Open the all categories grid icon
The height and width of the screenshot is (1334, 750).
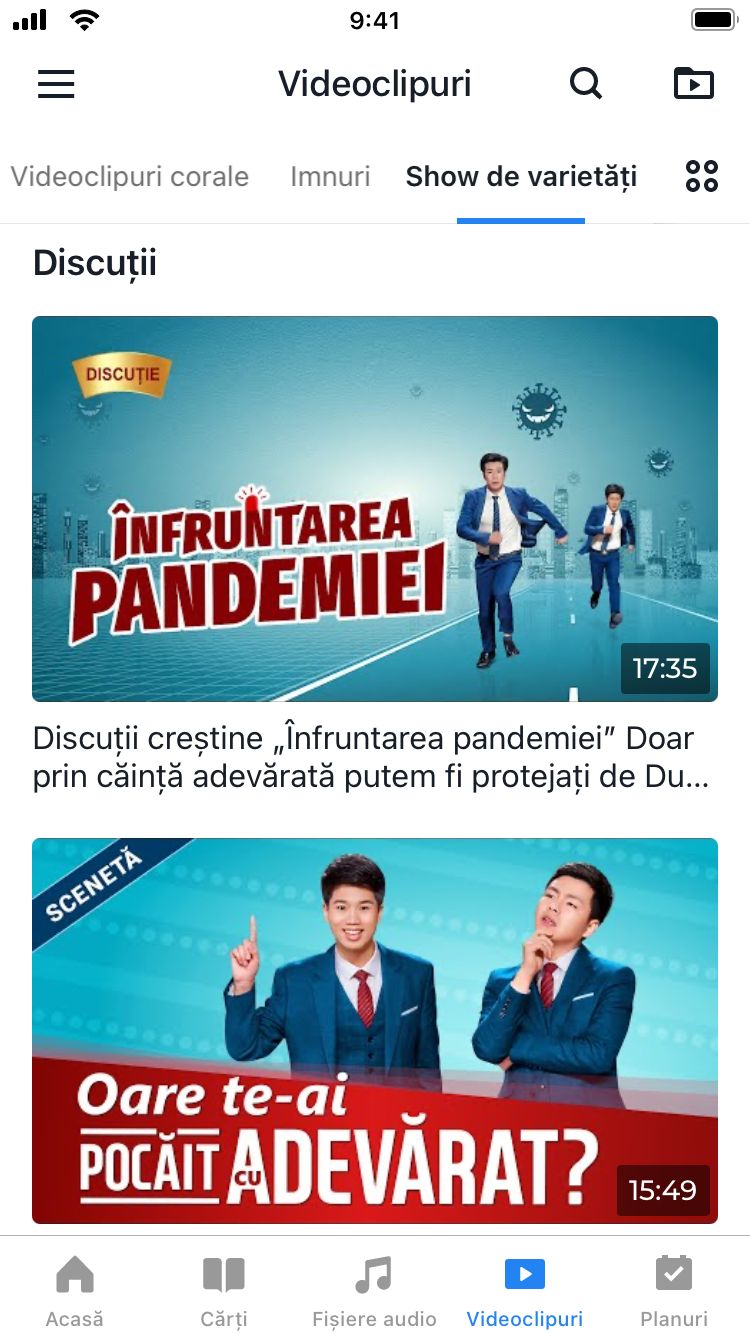(702, 177)
